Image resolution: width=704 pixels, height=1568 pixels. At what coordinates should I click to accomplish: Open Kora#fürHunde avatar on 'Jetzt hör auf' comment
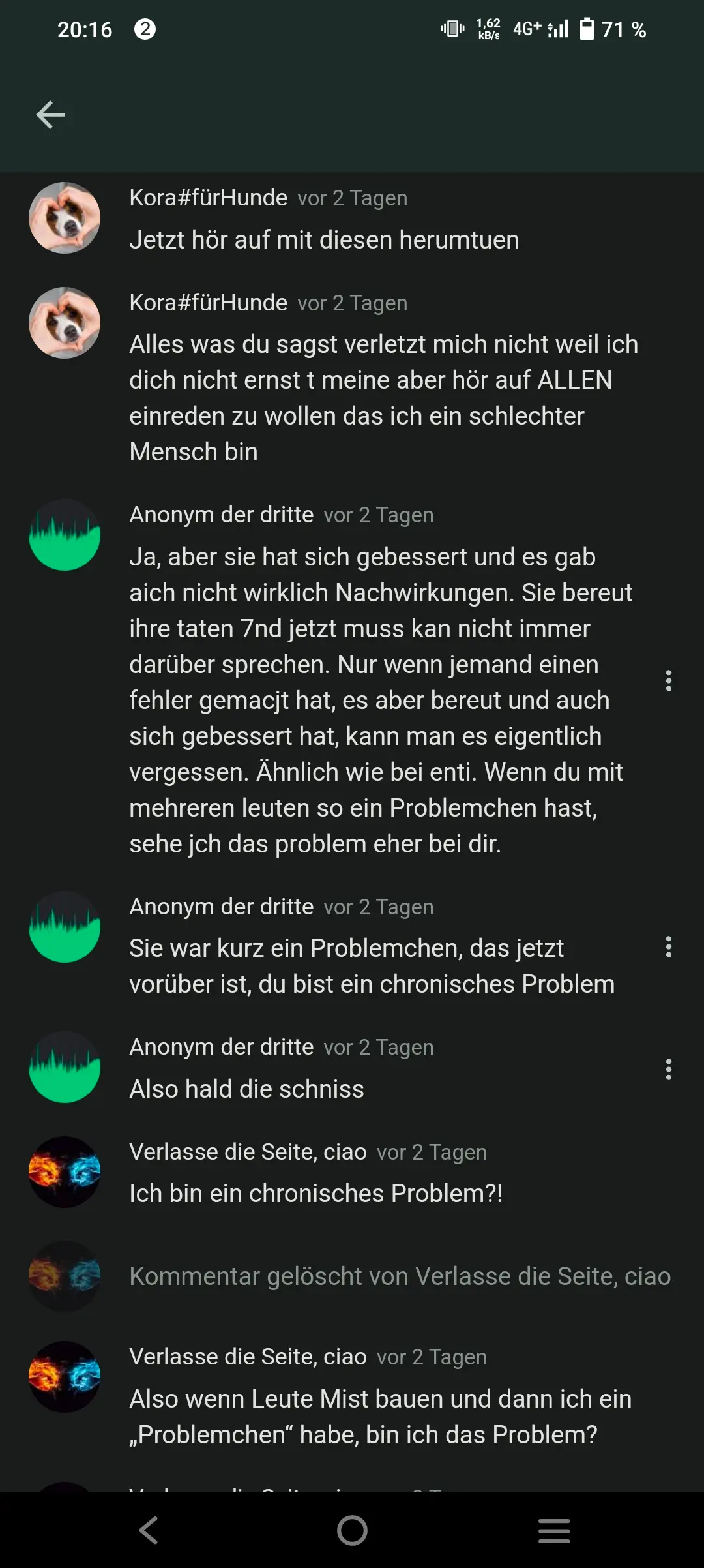[x=65, y=218]
